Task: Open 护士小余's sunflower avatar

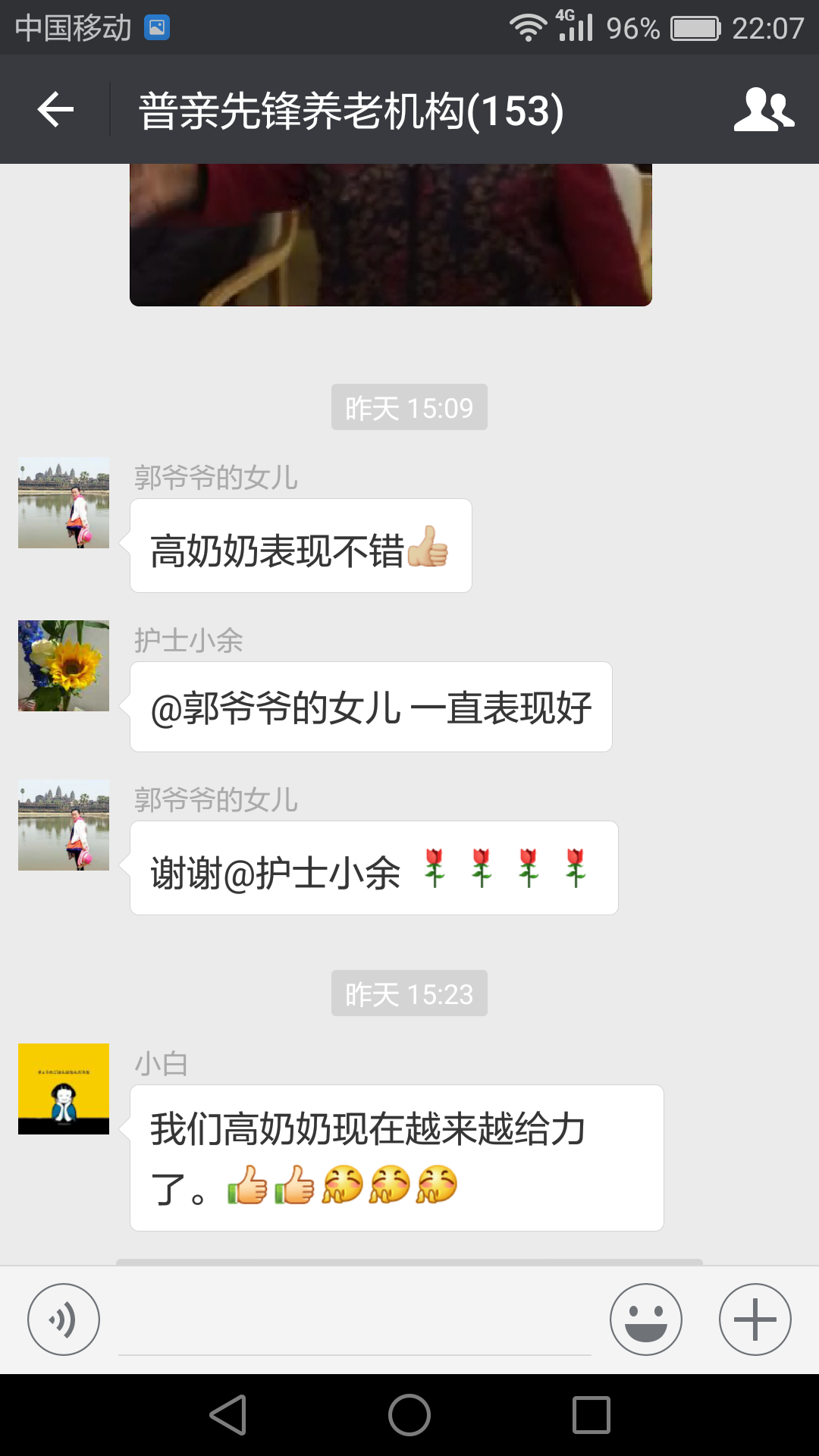Action: [64, 666]
